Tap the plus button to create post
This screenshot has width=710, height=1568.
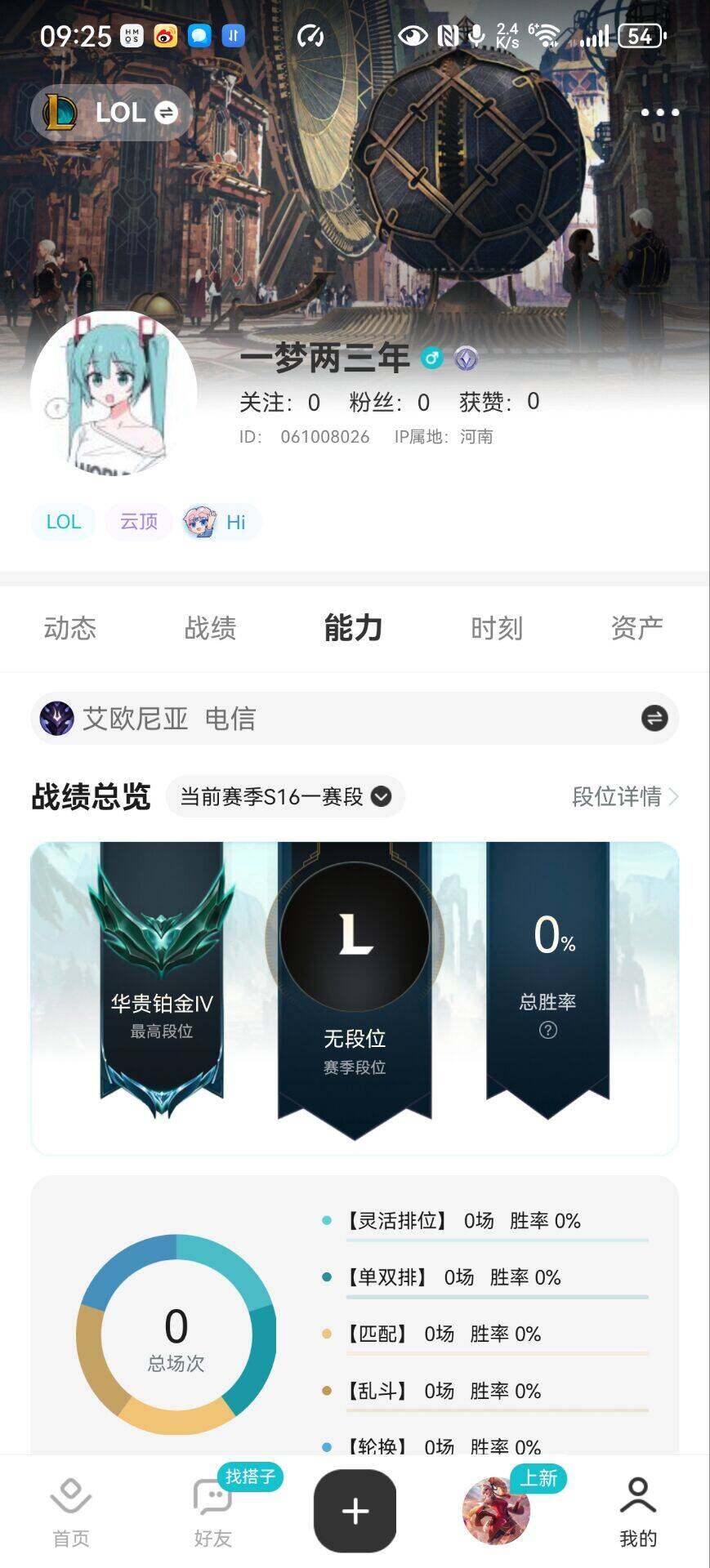tap(355, 1512)
